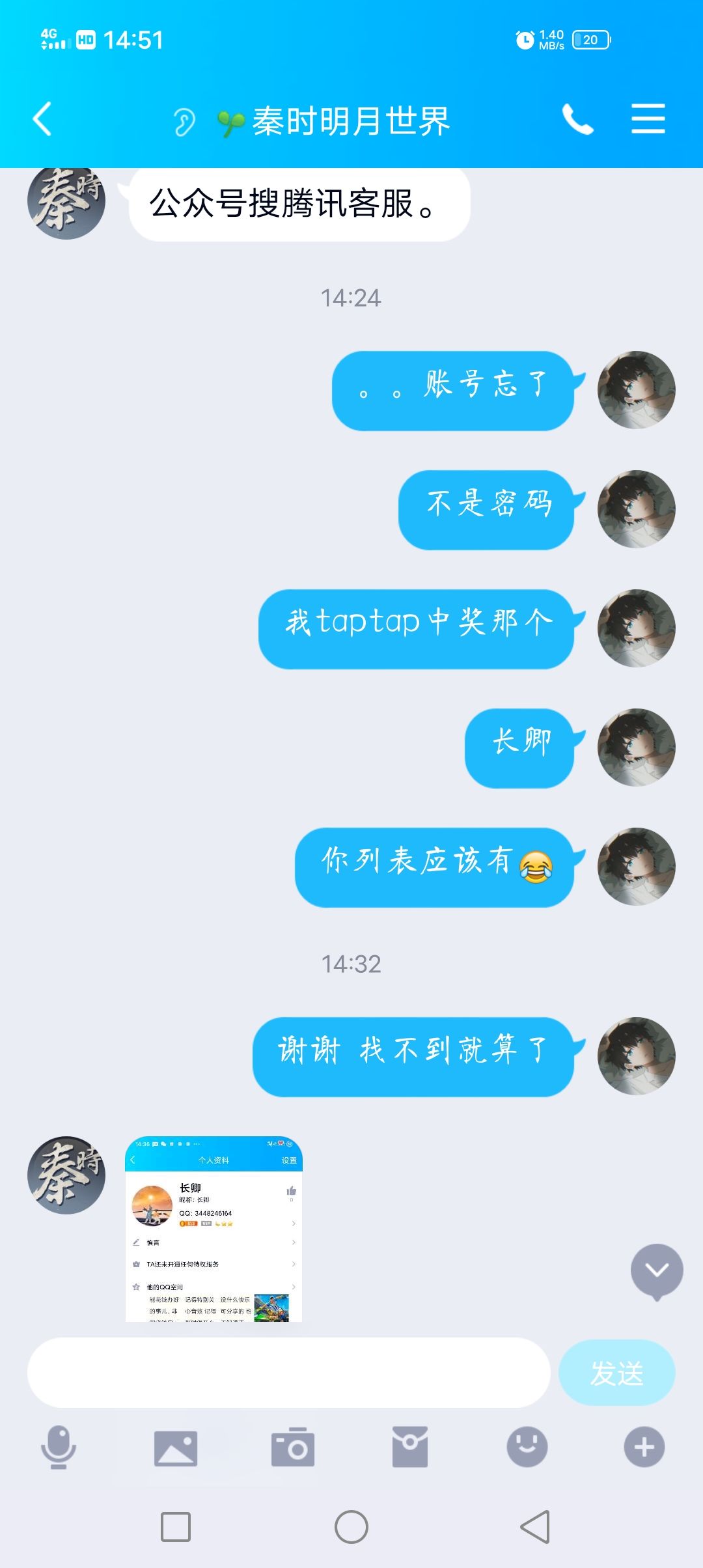The height and width of the screenshot is (1568, 703).
Task: Activate the voice message microphone icon
Action: (59, 1446)
